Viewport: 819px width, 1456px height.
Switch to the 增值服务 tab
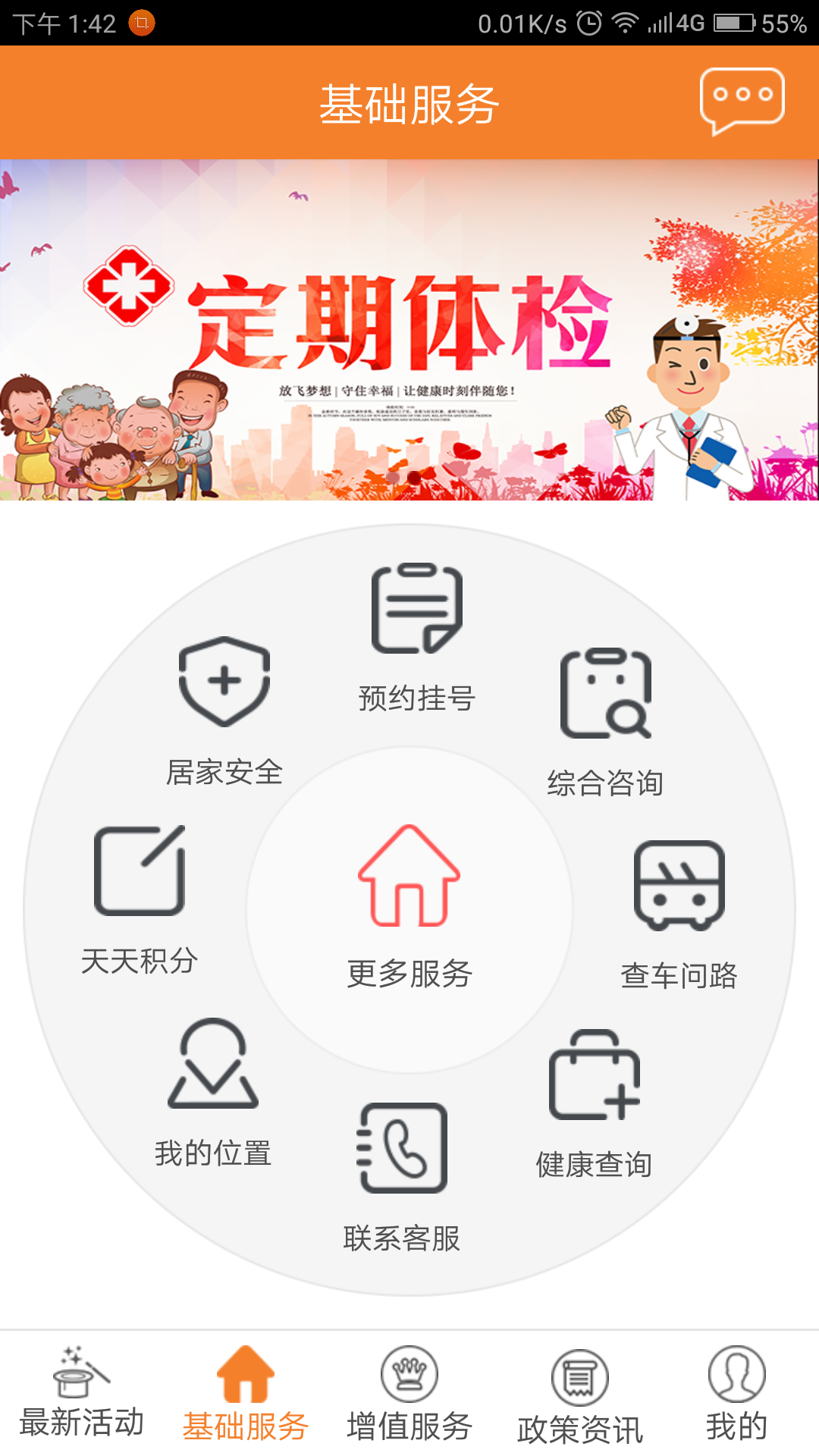409,1394
